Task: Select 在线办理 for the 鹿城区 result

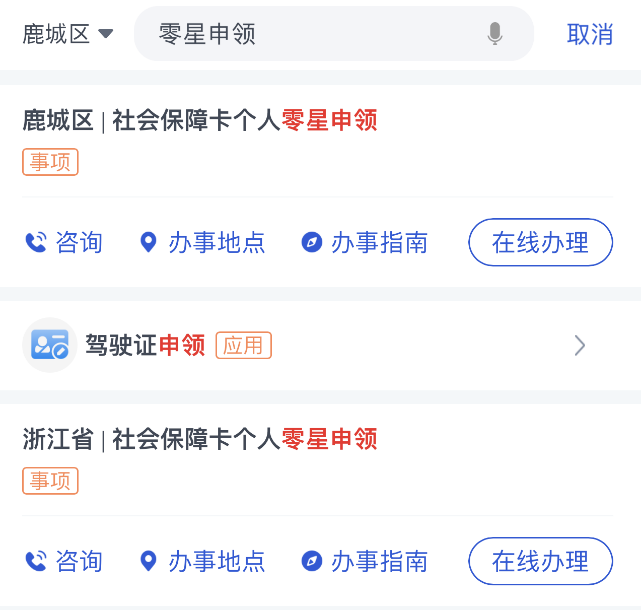Action: pos(540,242)
